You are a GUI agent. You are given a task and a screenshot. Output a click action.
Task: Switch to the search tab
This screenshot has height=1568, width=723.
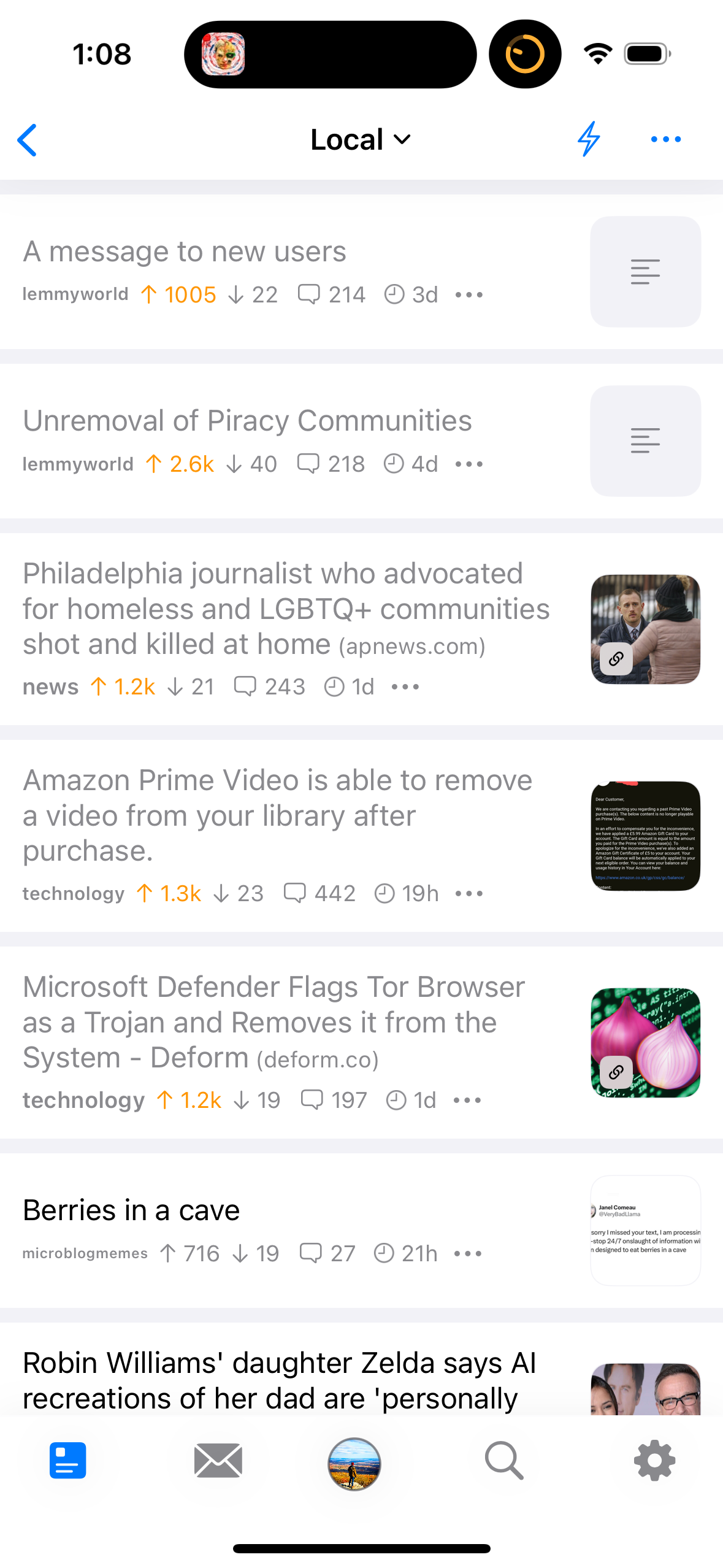point(504,1461)
